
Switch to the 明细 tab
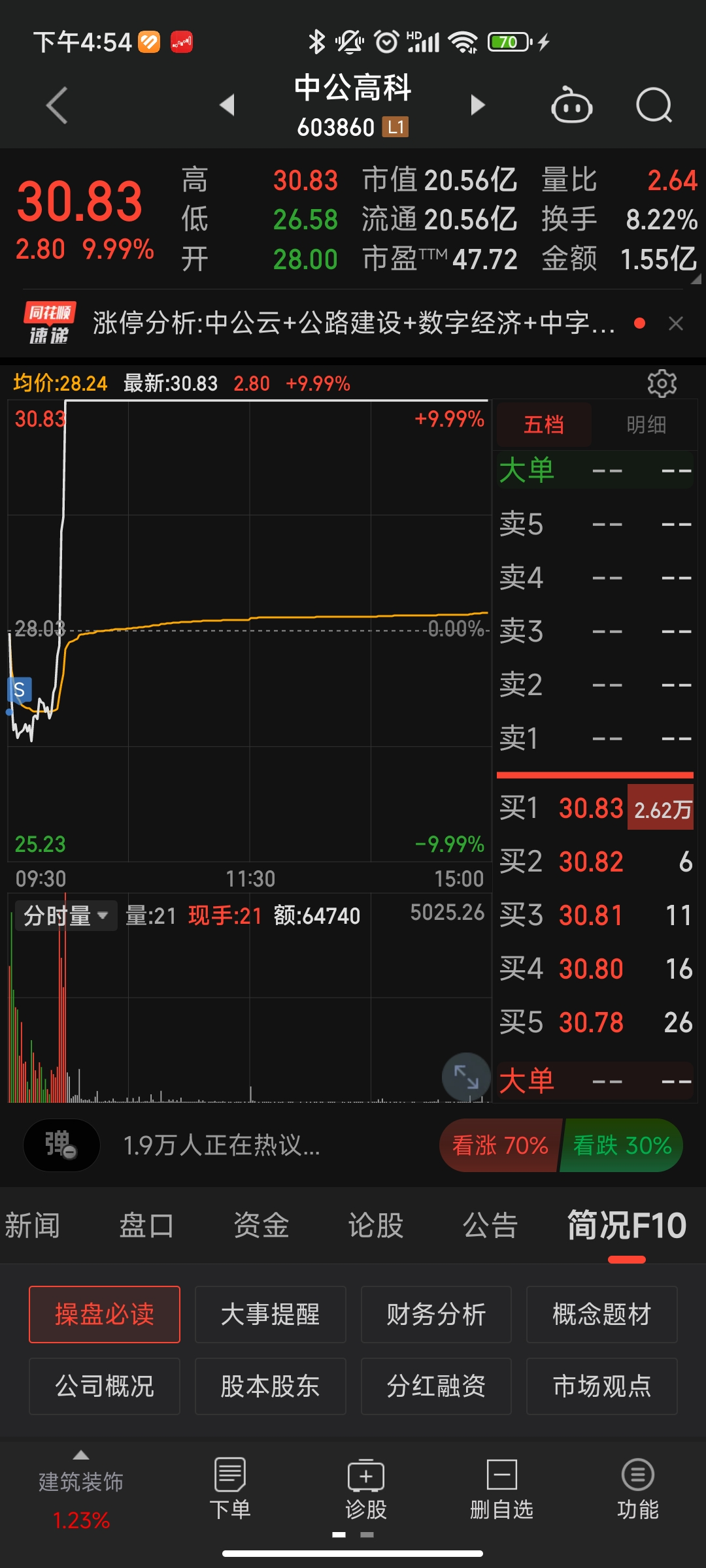[646, 425]
